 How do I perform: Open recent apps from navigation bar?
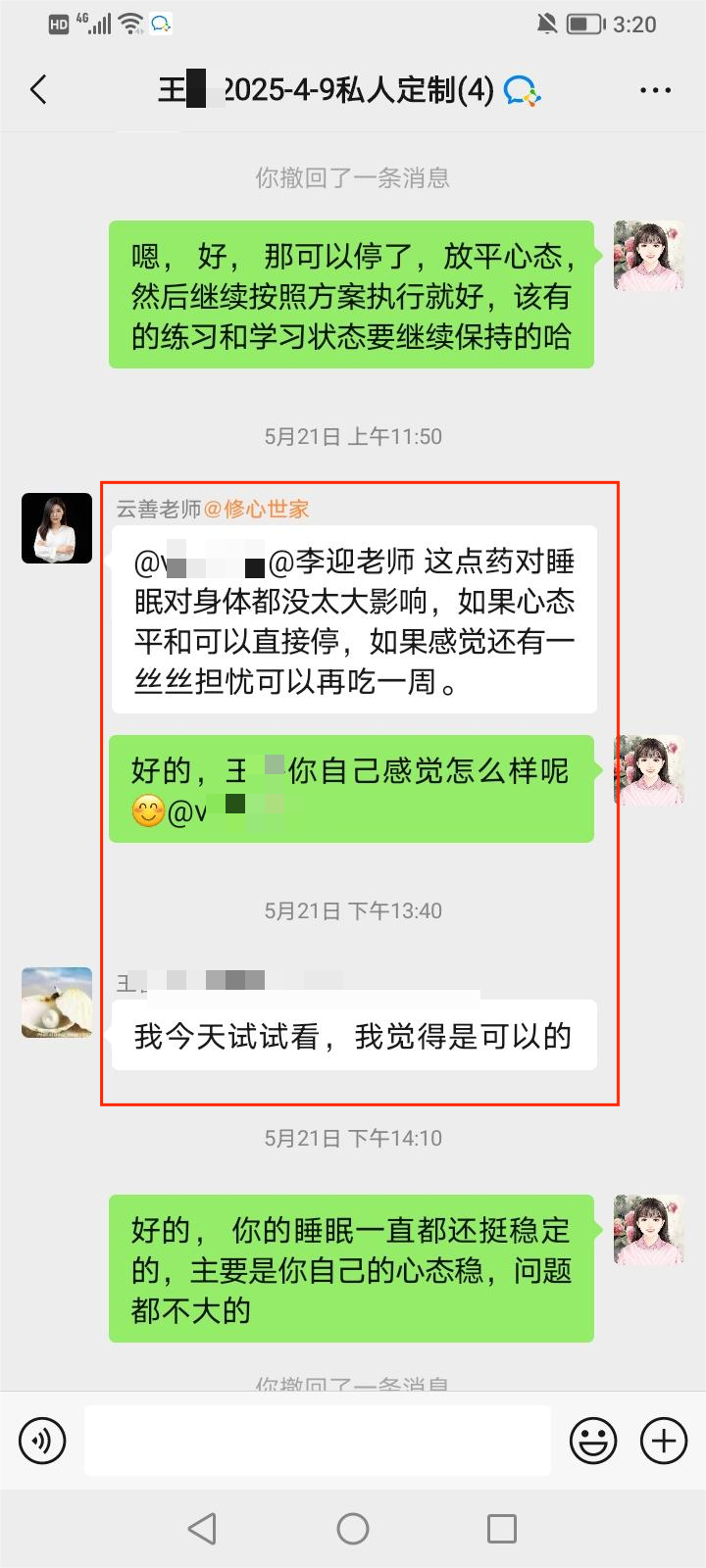(x=502, y=1528)
